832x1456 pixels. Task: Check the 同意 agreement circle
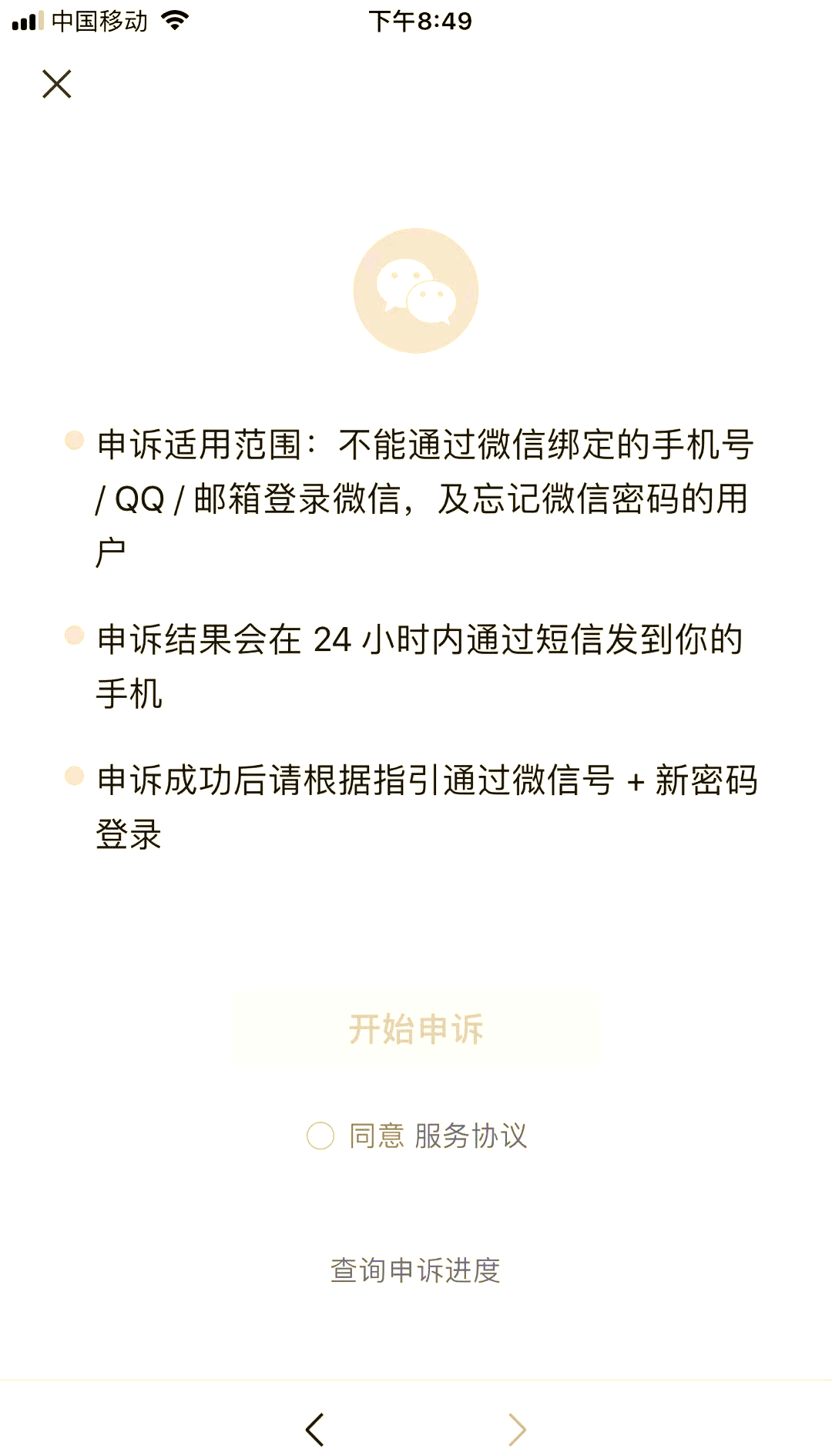tap(320, 1136)
